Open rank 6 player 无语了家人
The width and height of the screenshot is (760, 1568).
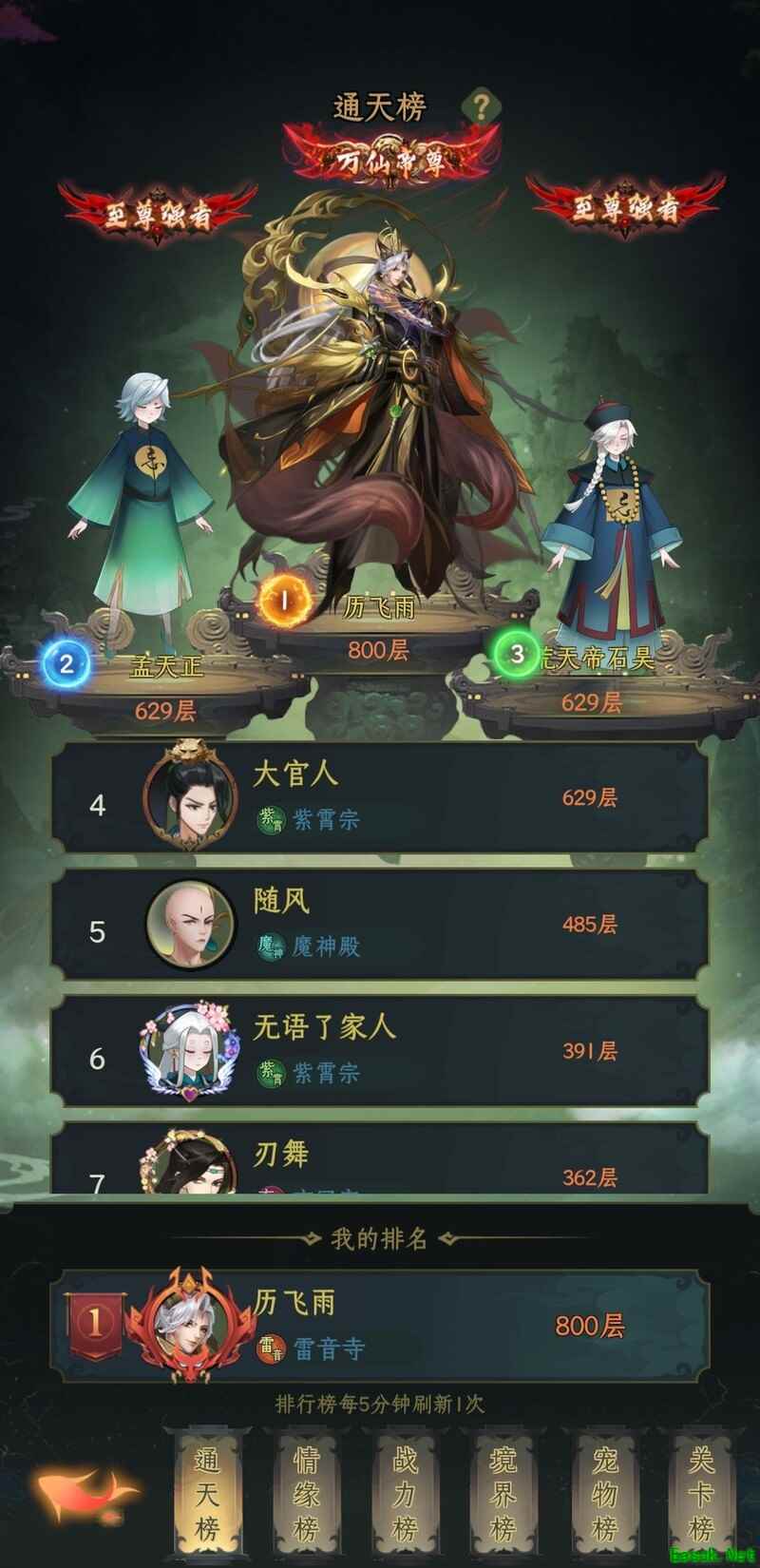tap(380, 1051)
